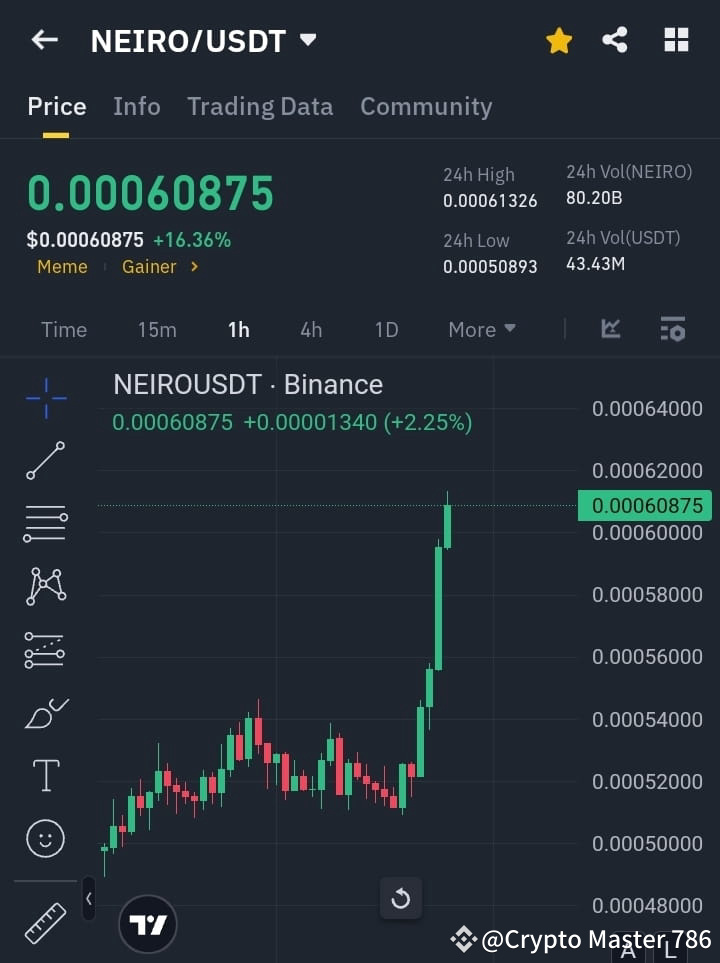This screenshot has width=720, height=963.
Task: Expand the More timeframes dropdown
Action: [481, 329]
